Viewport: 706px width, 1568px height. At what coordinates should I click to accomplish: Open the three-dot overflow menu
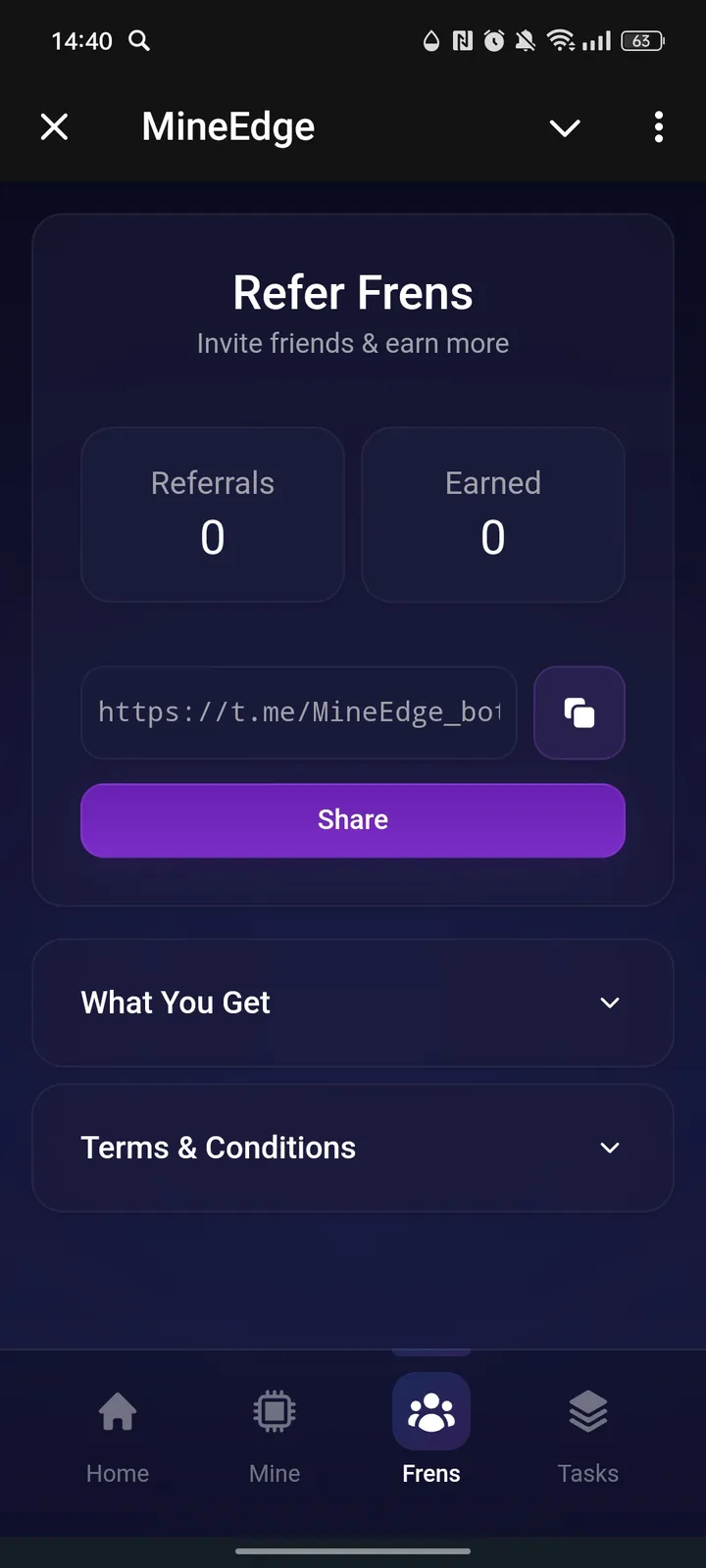coord(658,126)
